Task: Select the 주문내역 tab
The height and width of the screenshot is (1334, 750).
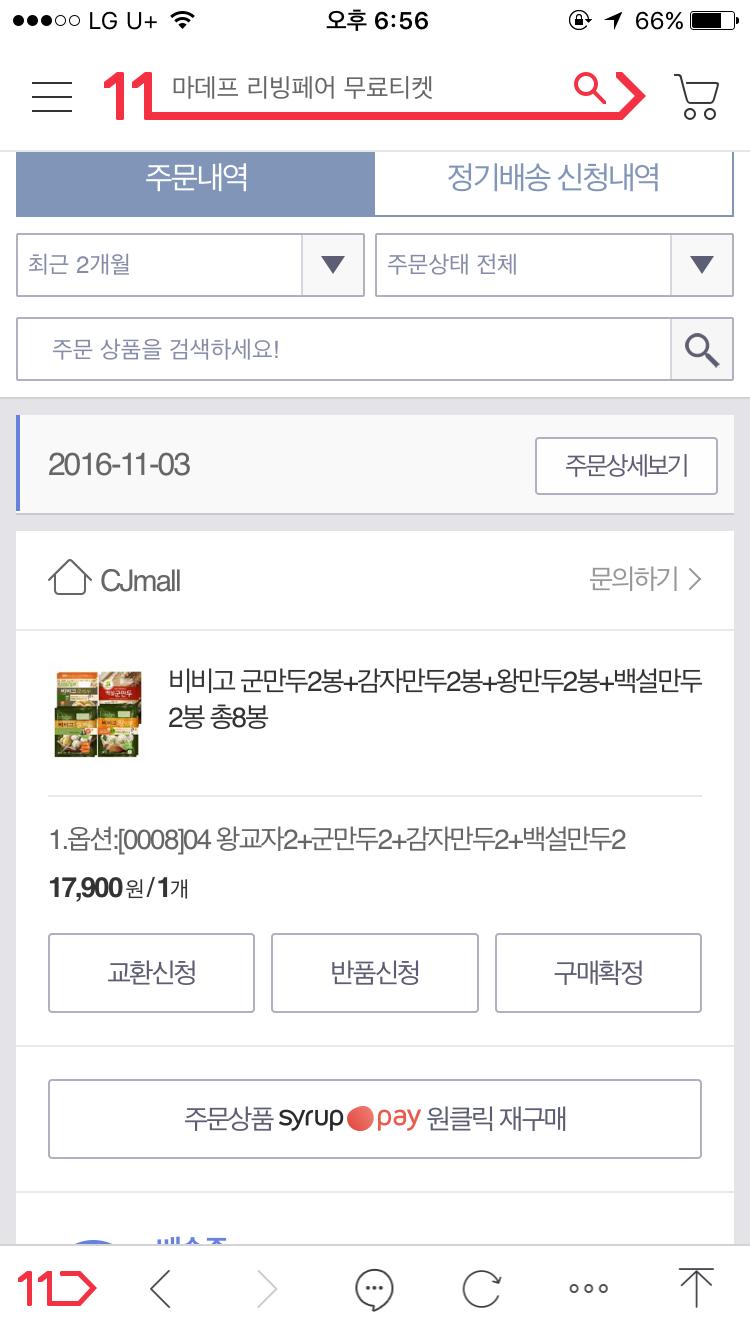Action: point(196,180)
